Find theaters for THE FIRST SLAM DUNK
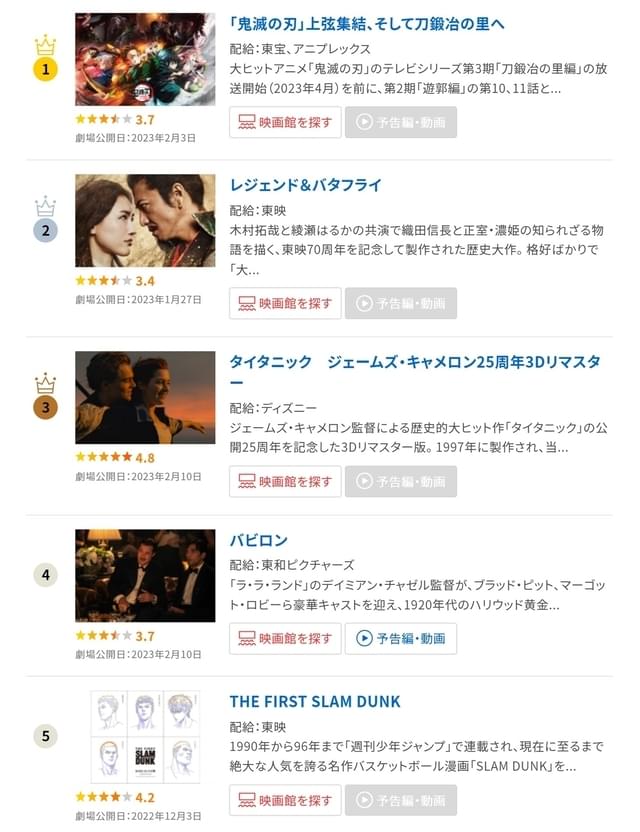This screenshot has height=832, width=640. pyautogui.click(x=285, y=800)
